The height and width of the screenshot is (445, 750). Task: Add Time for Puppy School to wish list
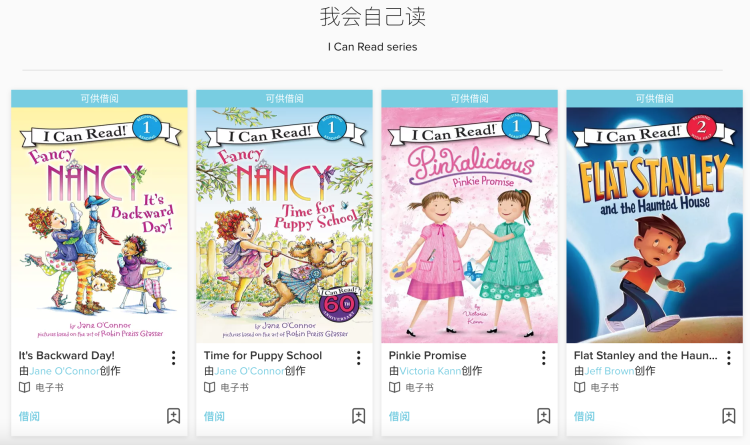click(358, 416)
